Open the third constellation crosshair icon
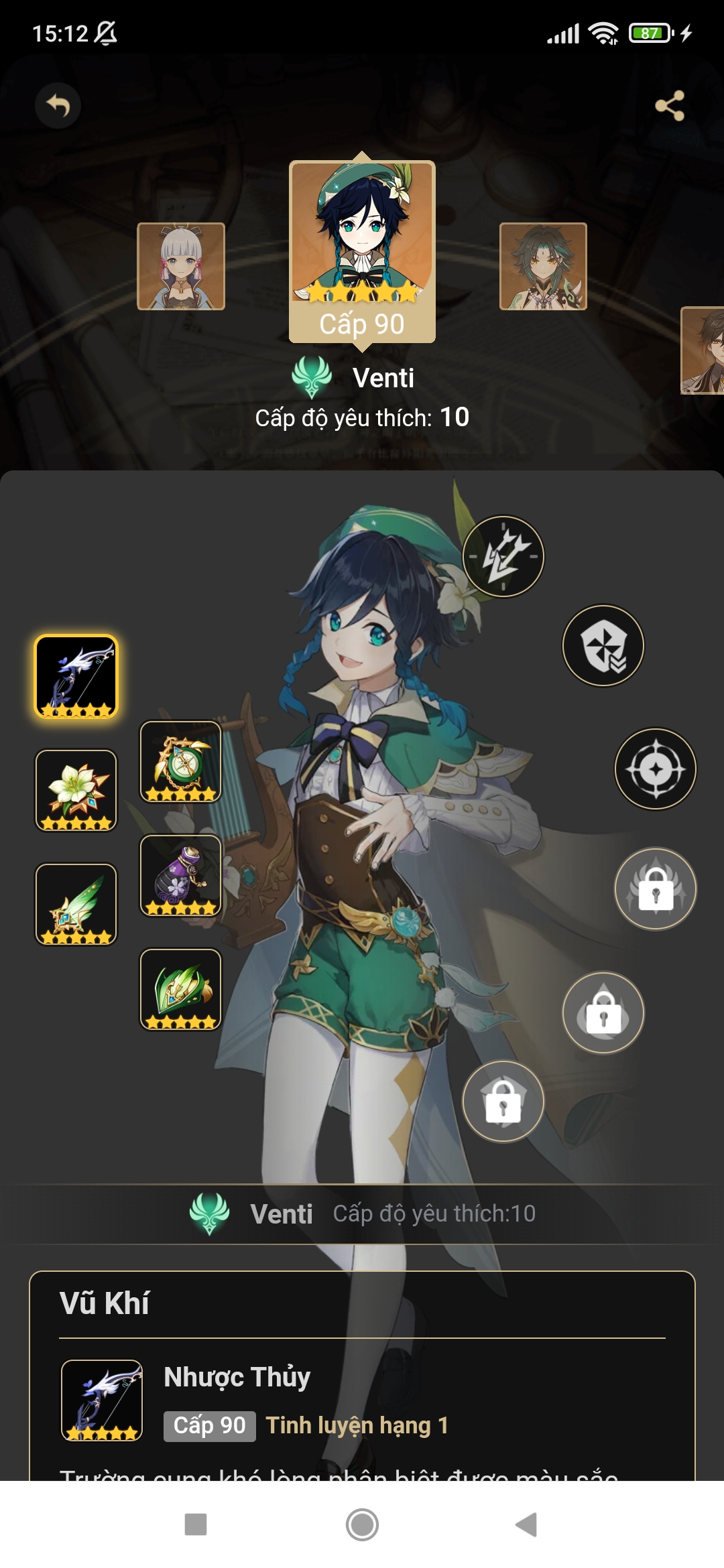 pos(656,769)
